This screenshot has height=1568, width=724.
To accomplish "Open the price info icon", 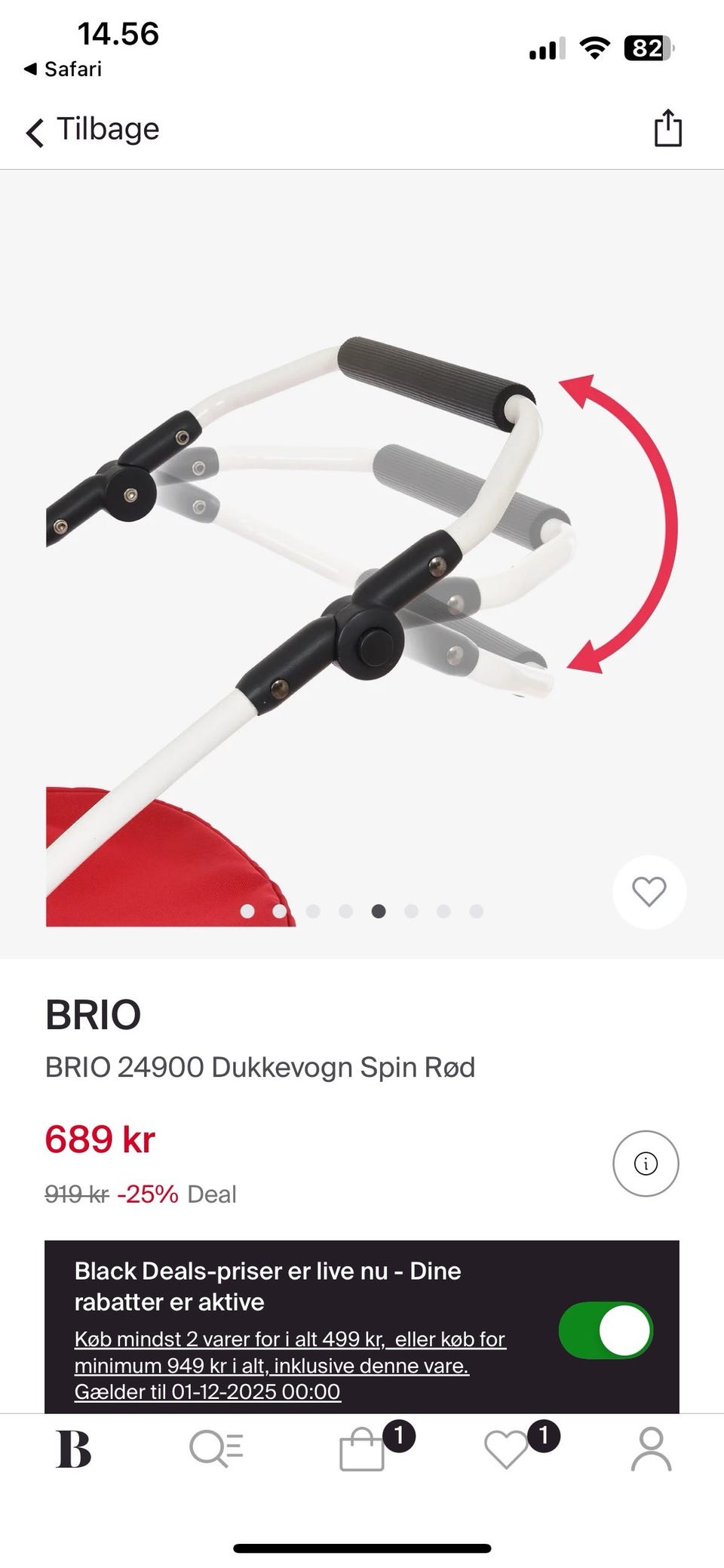I will [x=646, y=1163].
